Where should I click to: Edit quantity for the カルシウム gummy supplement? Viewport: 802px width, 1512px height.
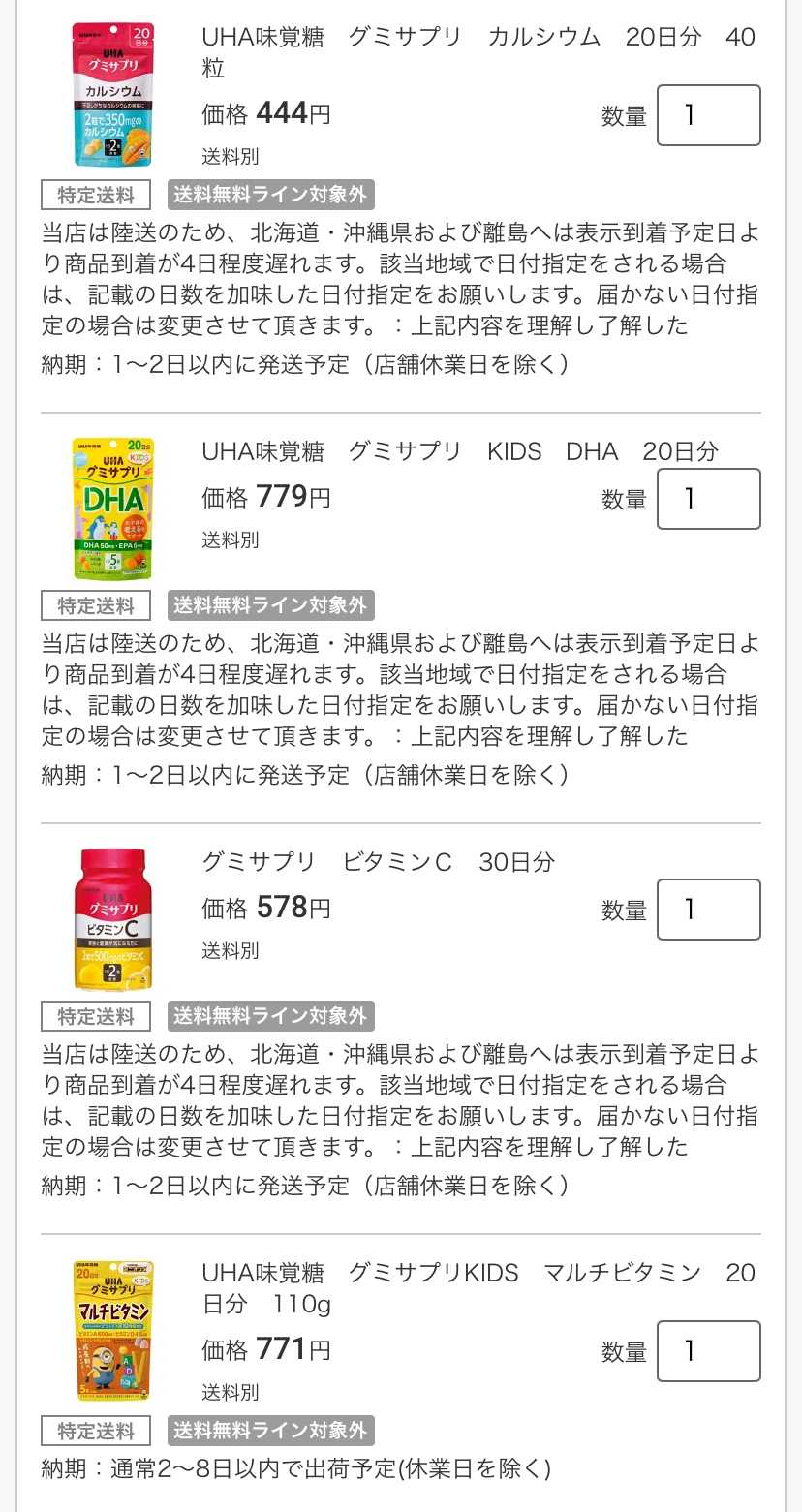coord(708,115)
